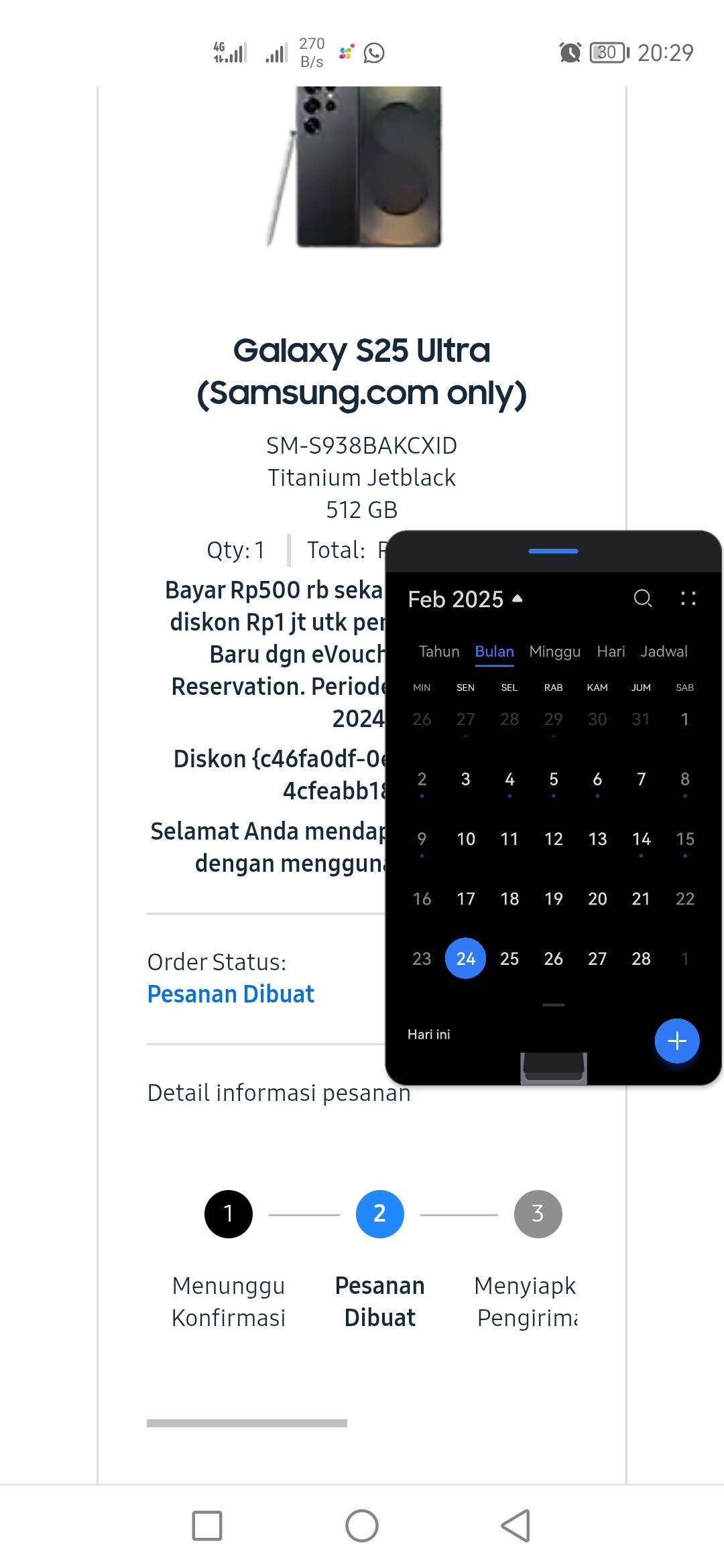The image size is (724, 1568).
Task: Open the Pesanan Dibuat order status link
Action: (231, 994)
